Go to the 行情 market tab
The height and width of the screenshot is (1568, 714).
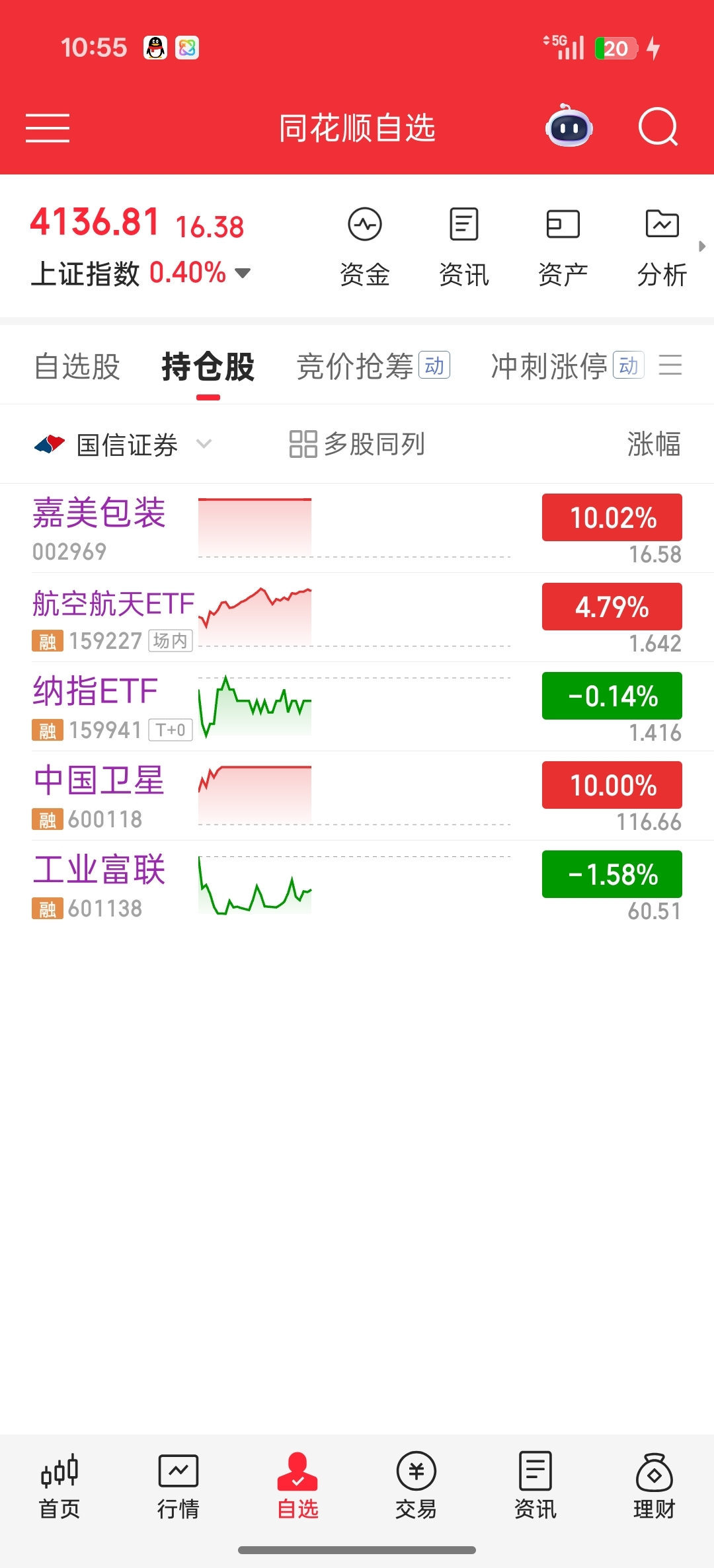[x=178, y=1485]
